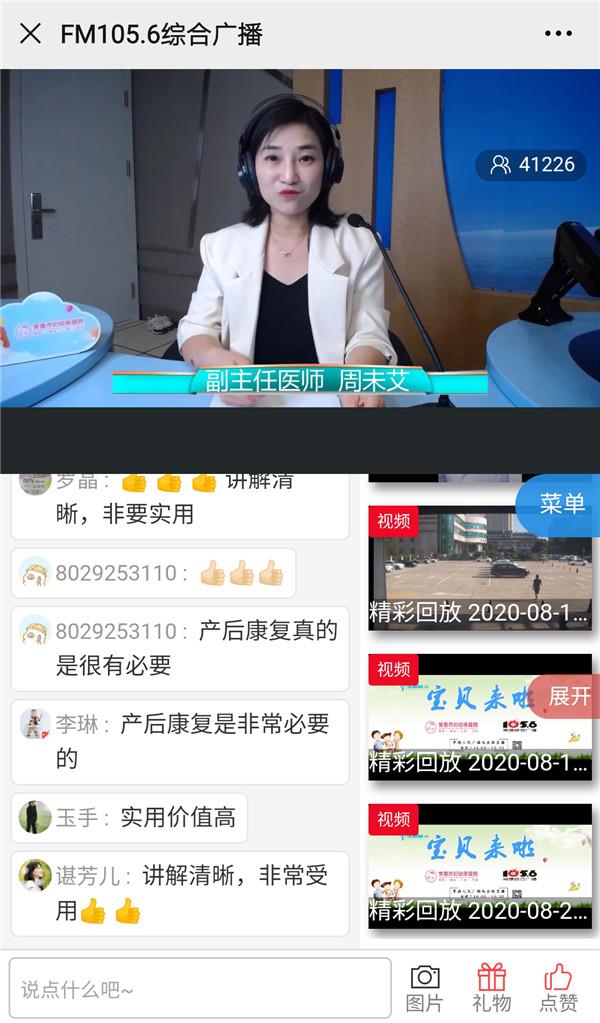Open the 菜单 menu button

point(561,503)
